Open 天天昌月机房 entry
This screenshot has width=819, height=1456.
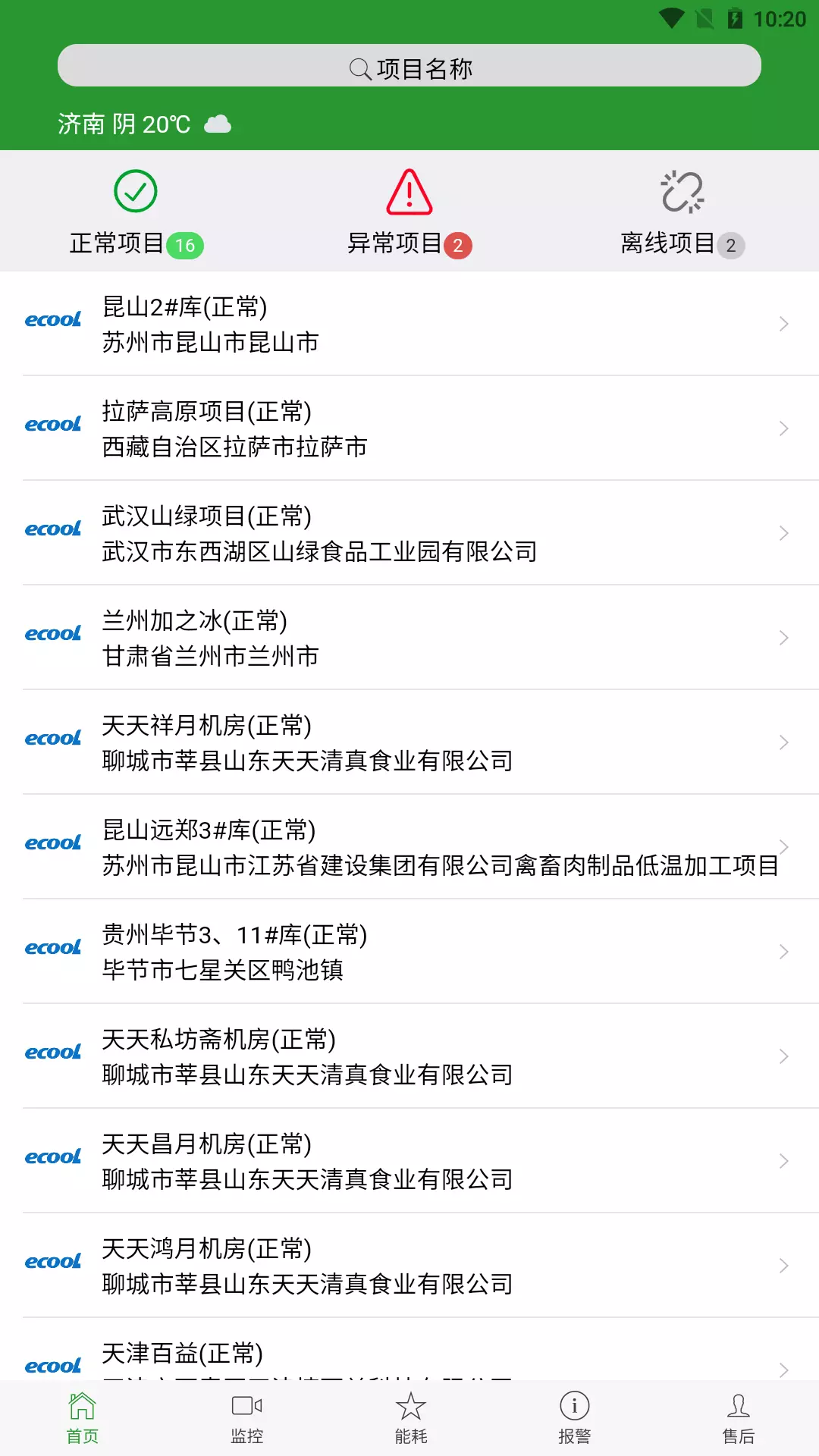coord(409,1161)
